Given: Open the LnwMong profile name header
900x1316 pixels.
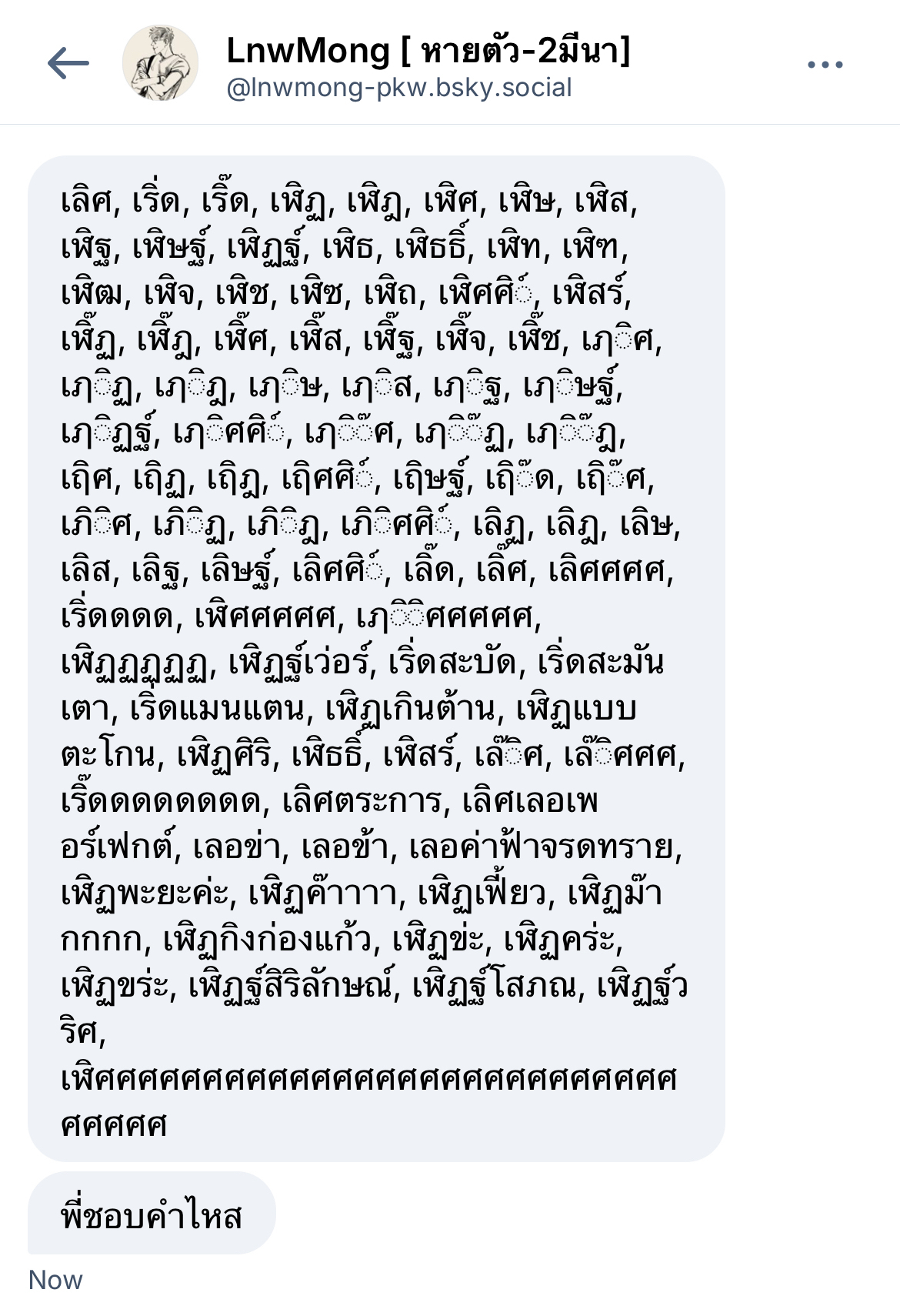Looking at the screenshot, I should 428,52.
